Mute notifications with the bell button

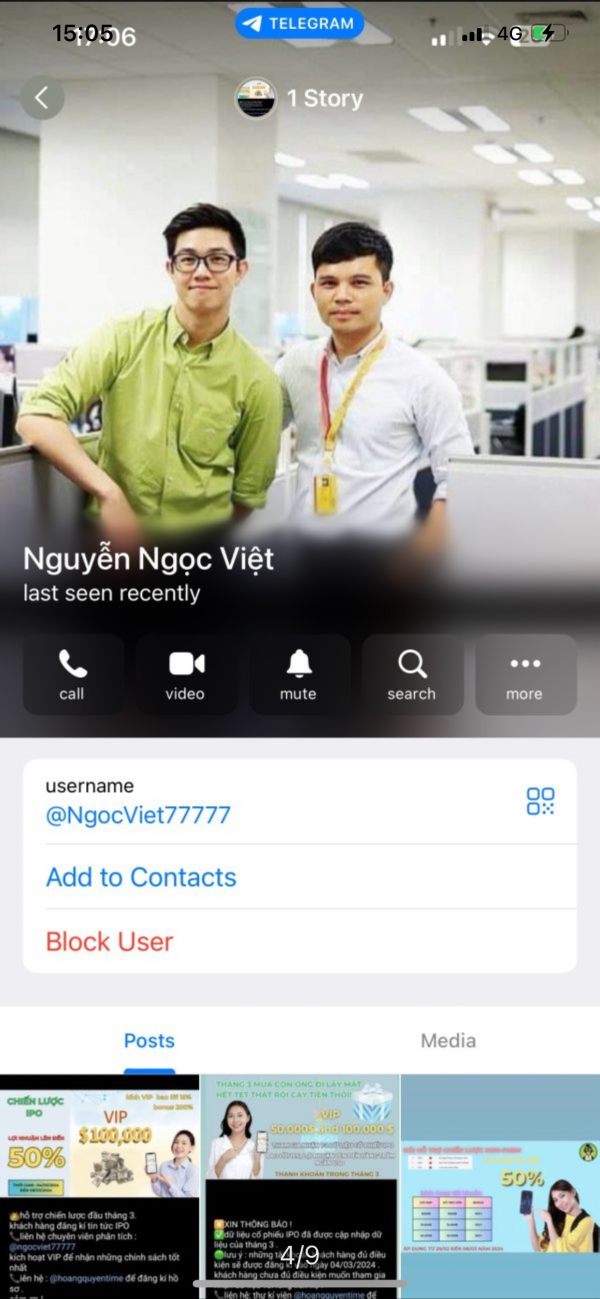click(x=299, y=675)
